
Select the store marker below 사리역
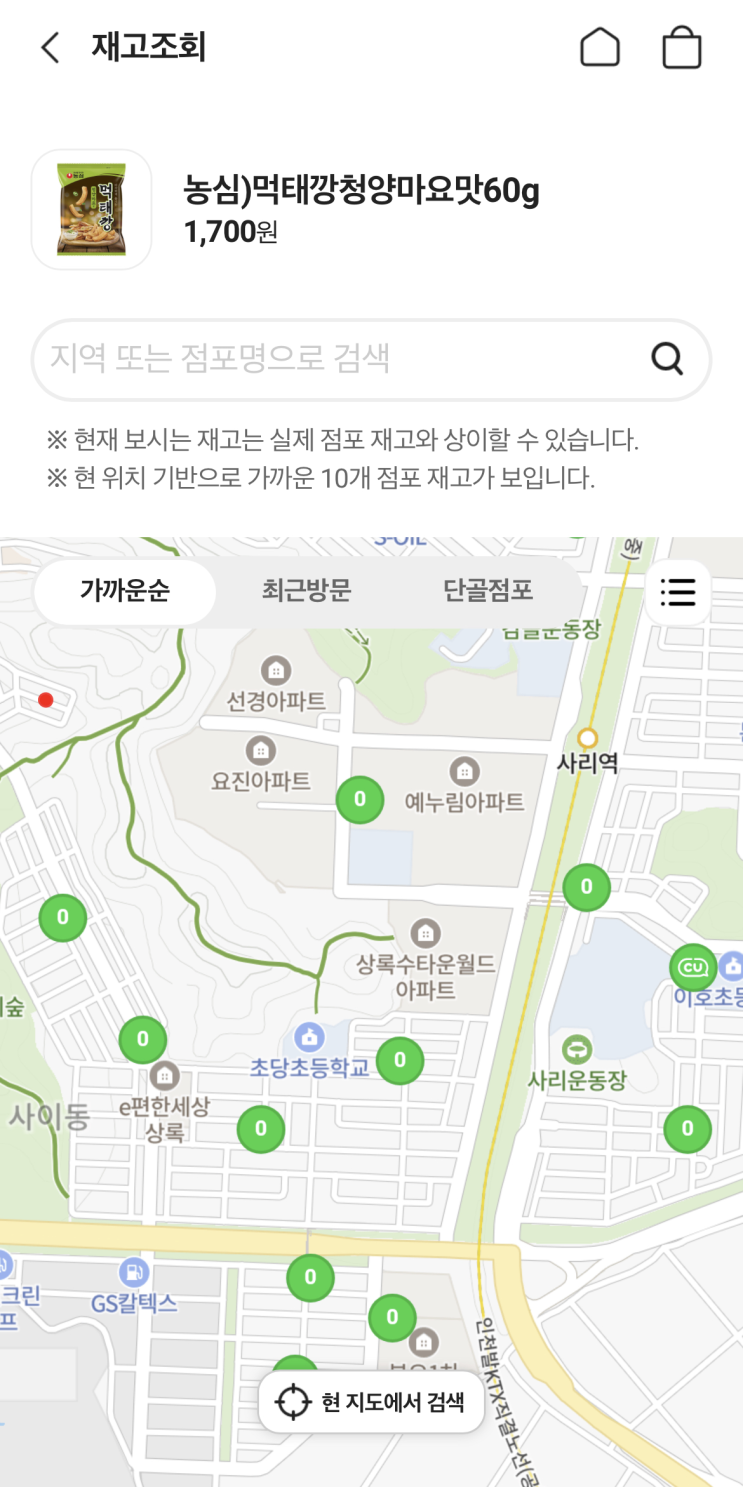[x=586, y=886]
